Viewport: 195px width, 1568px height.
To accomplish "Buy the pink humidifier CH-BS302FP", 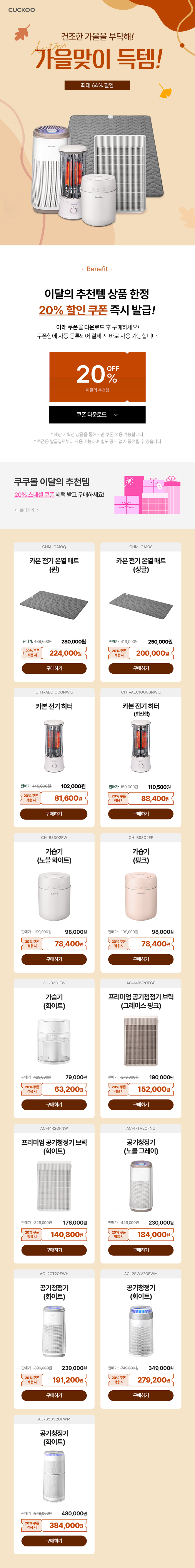I will pos(141,959).
